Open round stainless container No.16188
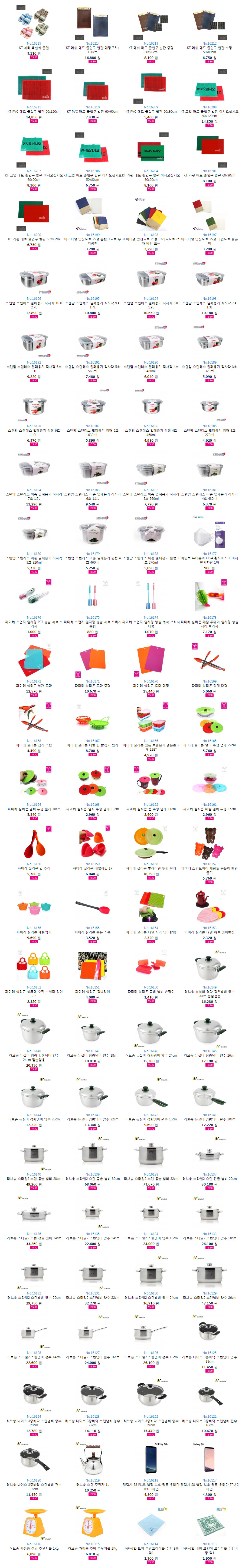The height and width of the screenshot is (1568, 242). click(x=34, y=407)
